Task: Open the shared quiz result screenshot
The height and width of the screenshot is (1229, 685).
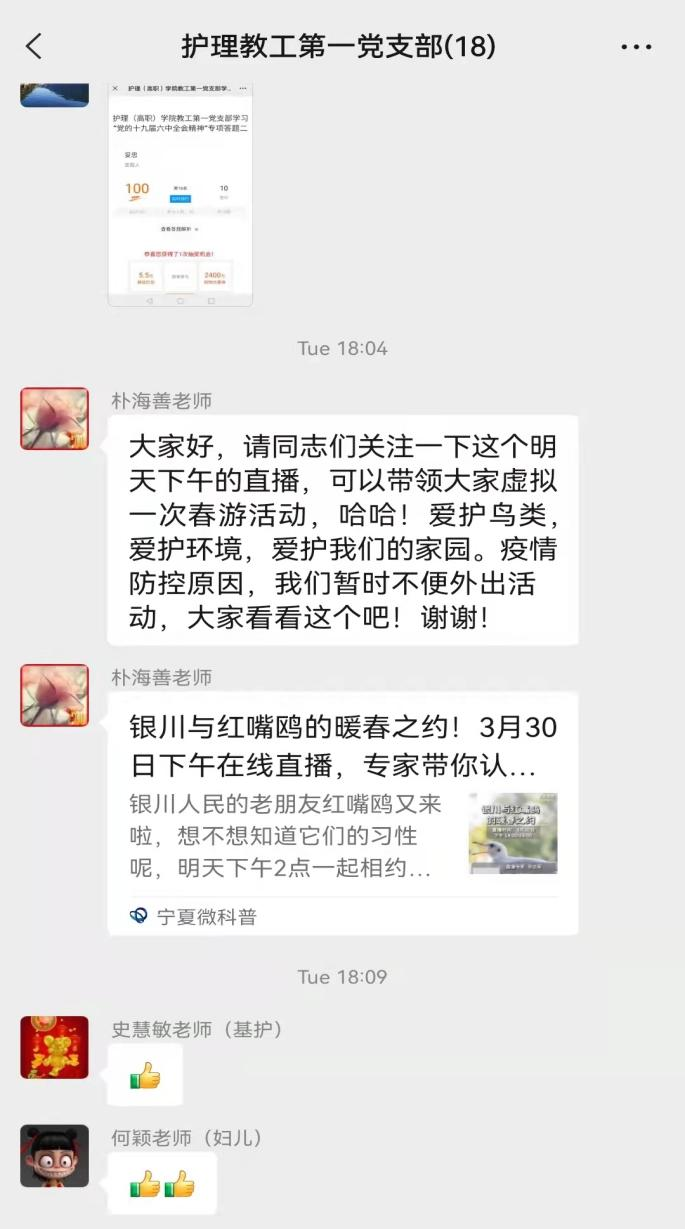Action: tap(180, 194)
